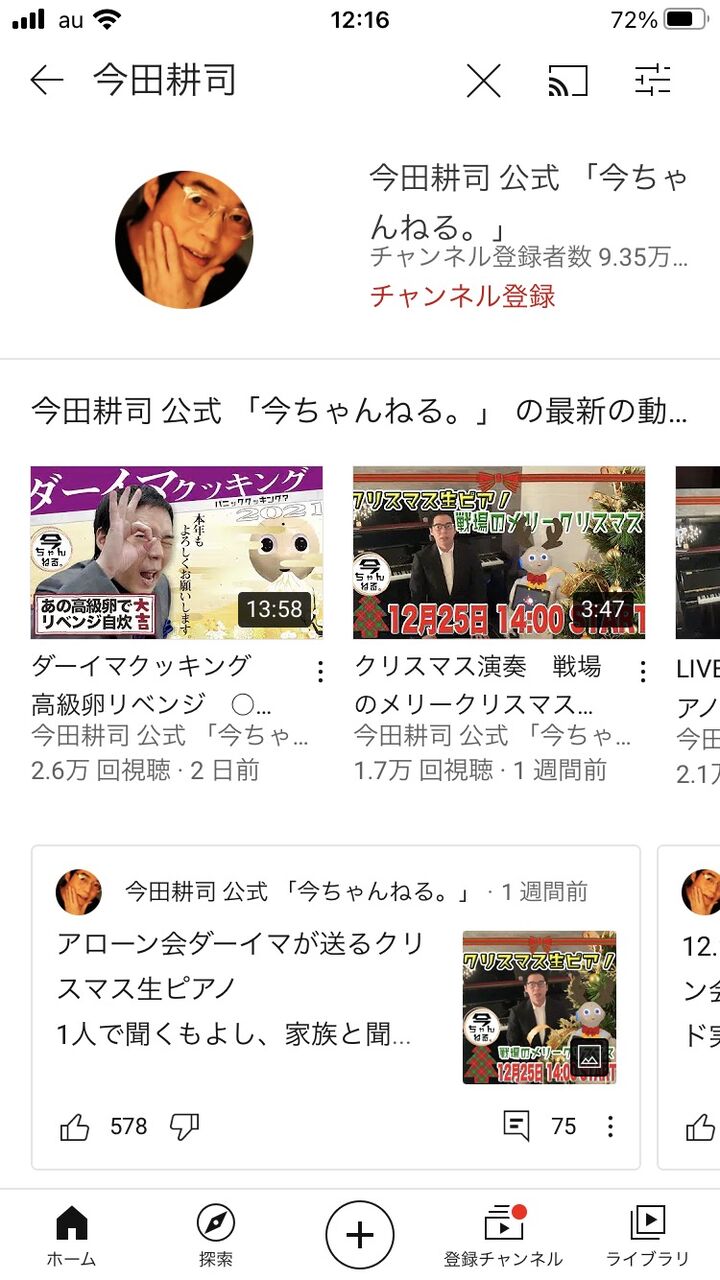This screenshot has width=720, height=1280.
Task: Open the 75 comments on the post
Action: coord(539,1127)
